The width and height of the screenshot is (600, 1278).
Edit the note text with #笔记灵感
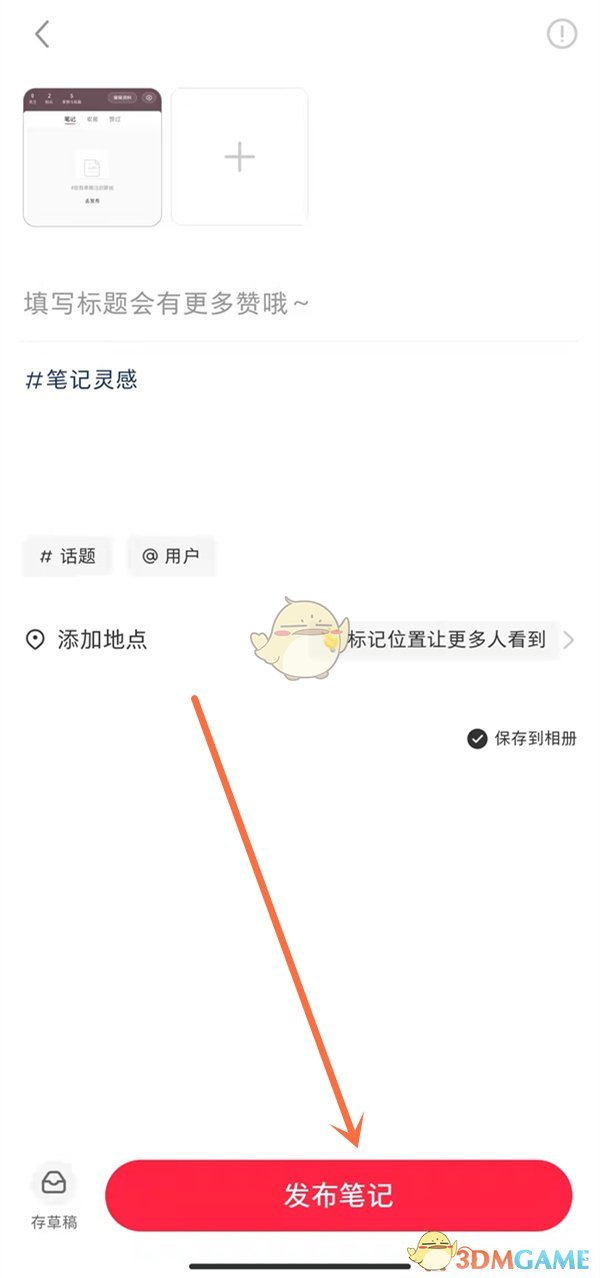click(x=82, y=380)
